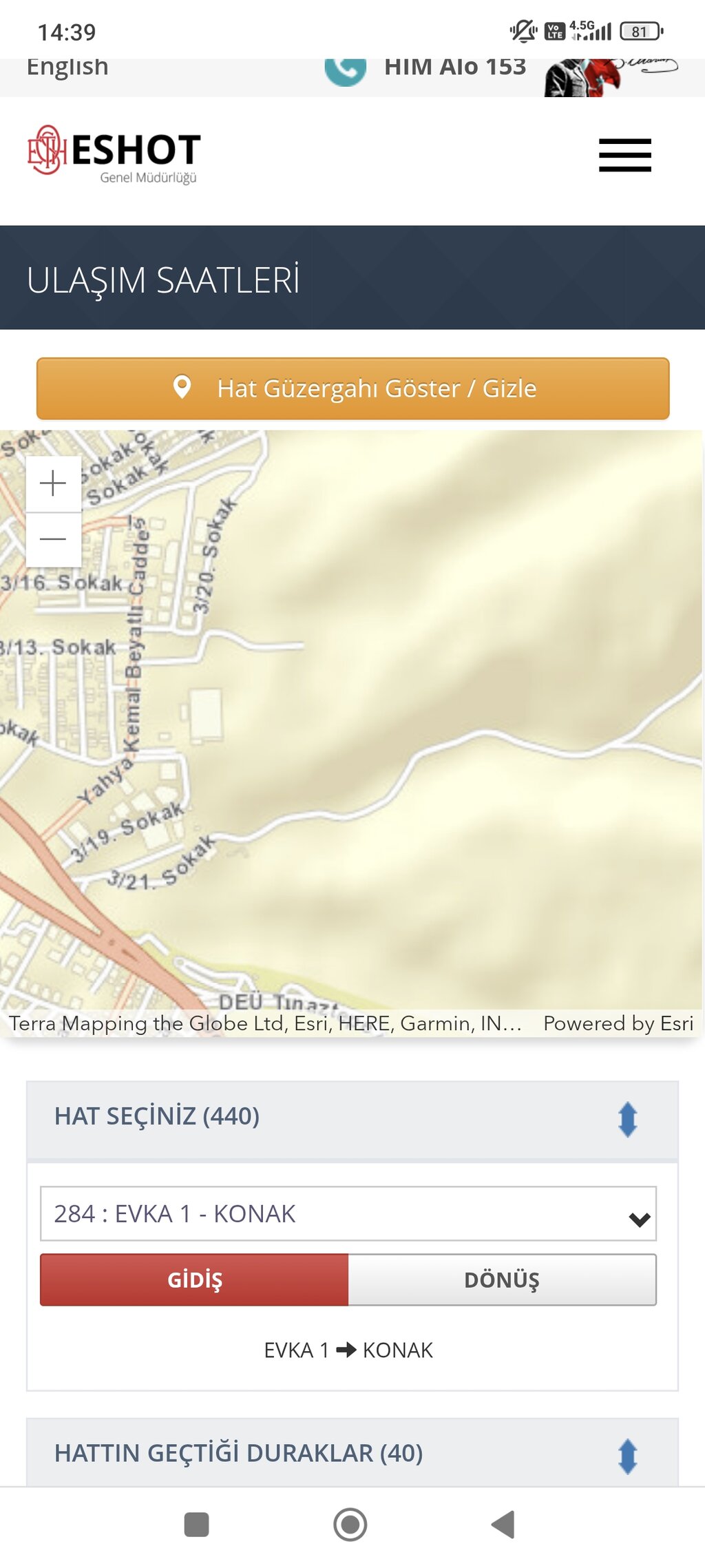
Task: Switch language to English
Action: pos(67,67)
